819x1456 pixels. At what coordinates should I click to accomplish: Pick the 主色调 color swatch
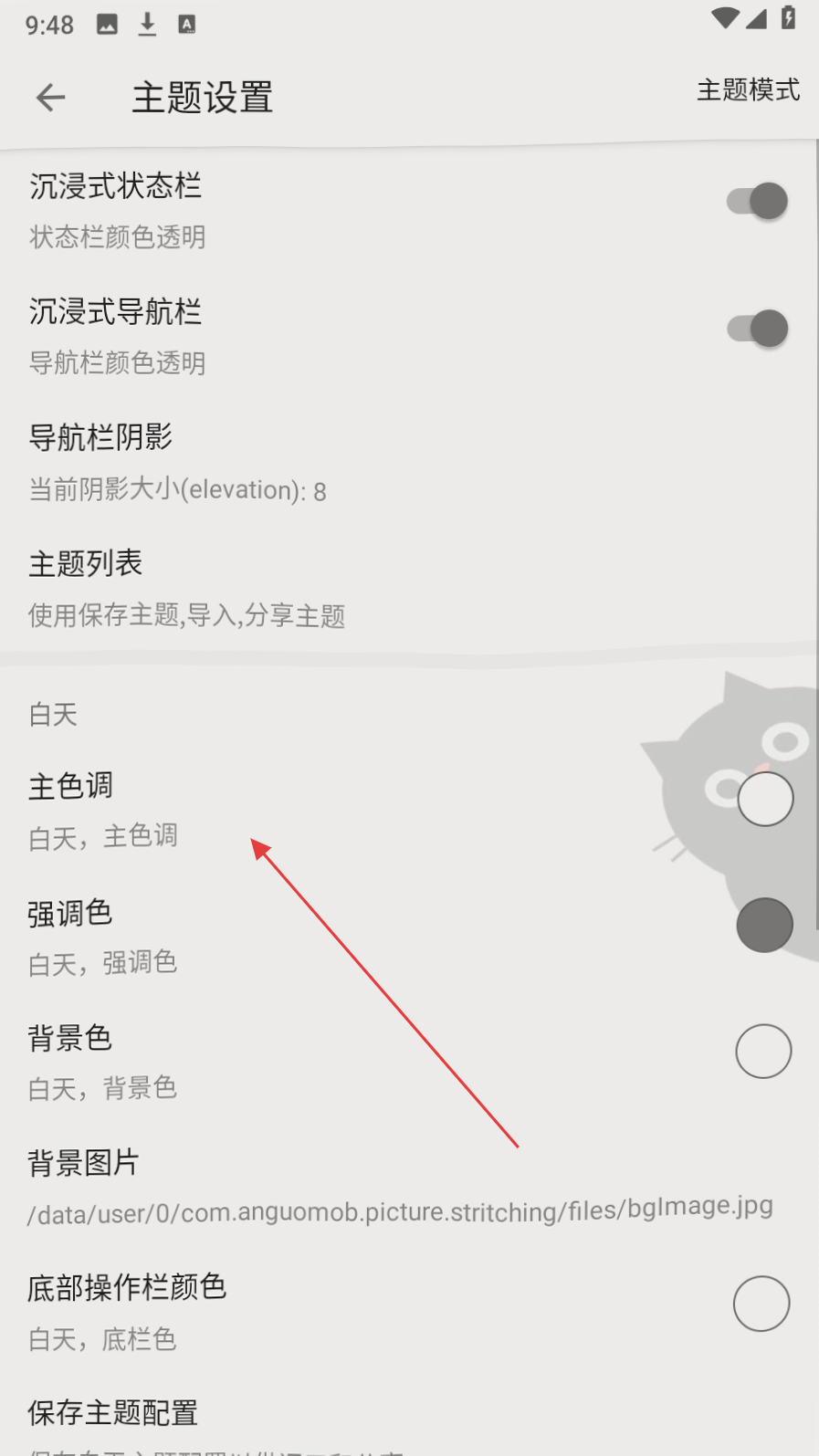tap(765, 799)
